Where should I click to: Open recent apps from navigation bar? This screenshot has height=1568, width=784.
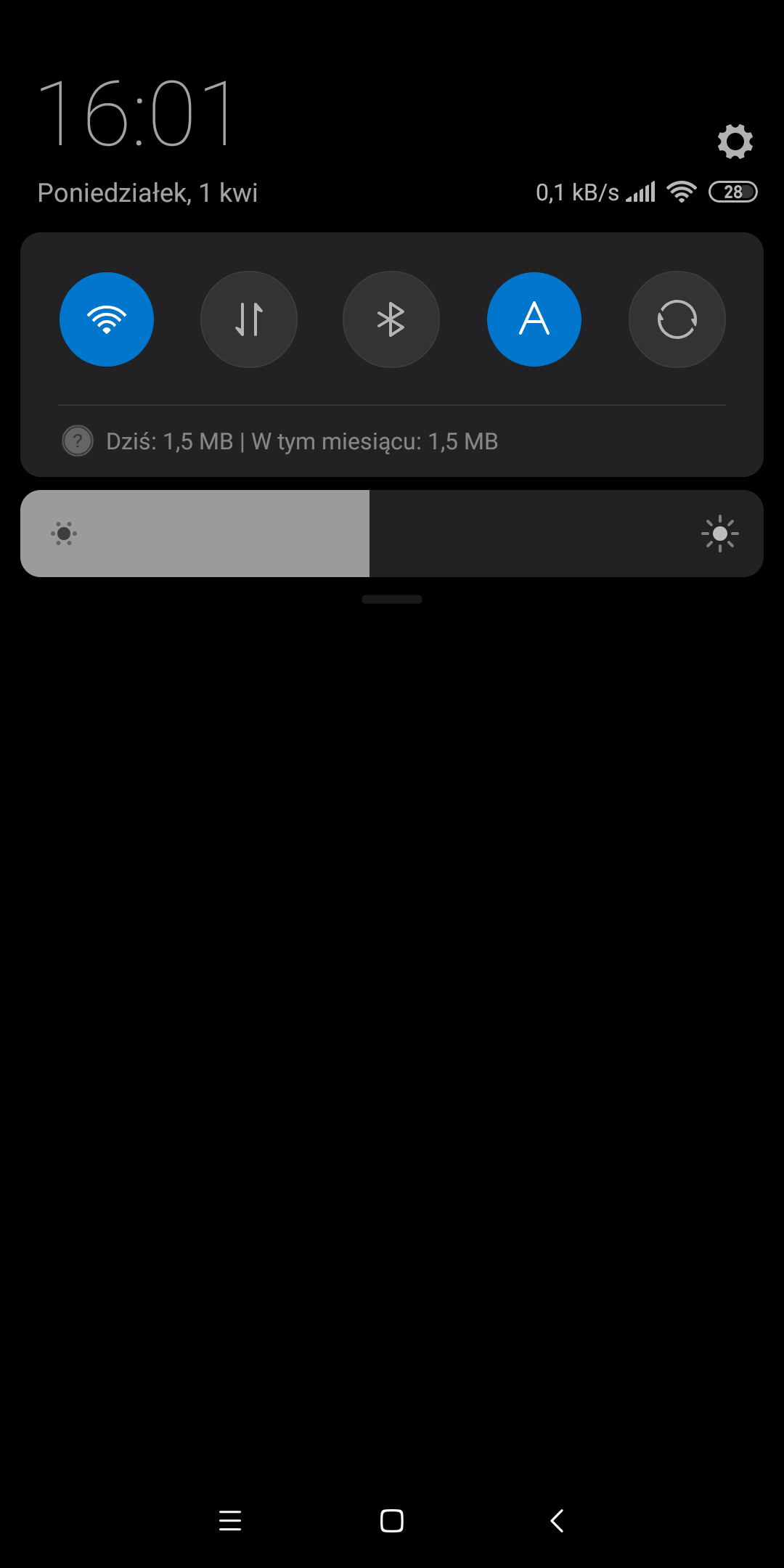[x=230, y=1520]
